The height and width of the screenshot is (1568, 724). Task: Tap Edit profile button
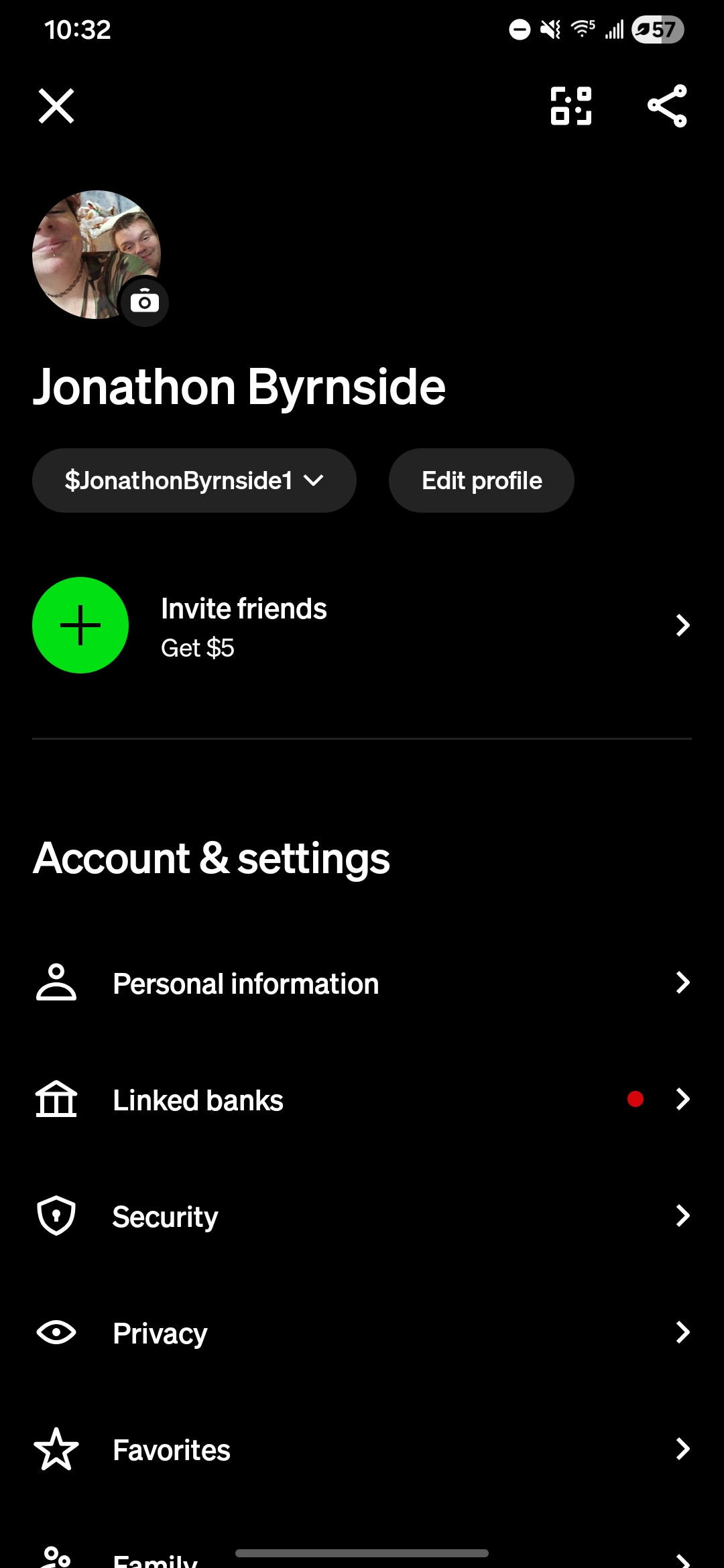[481, 480]
